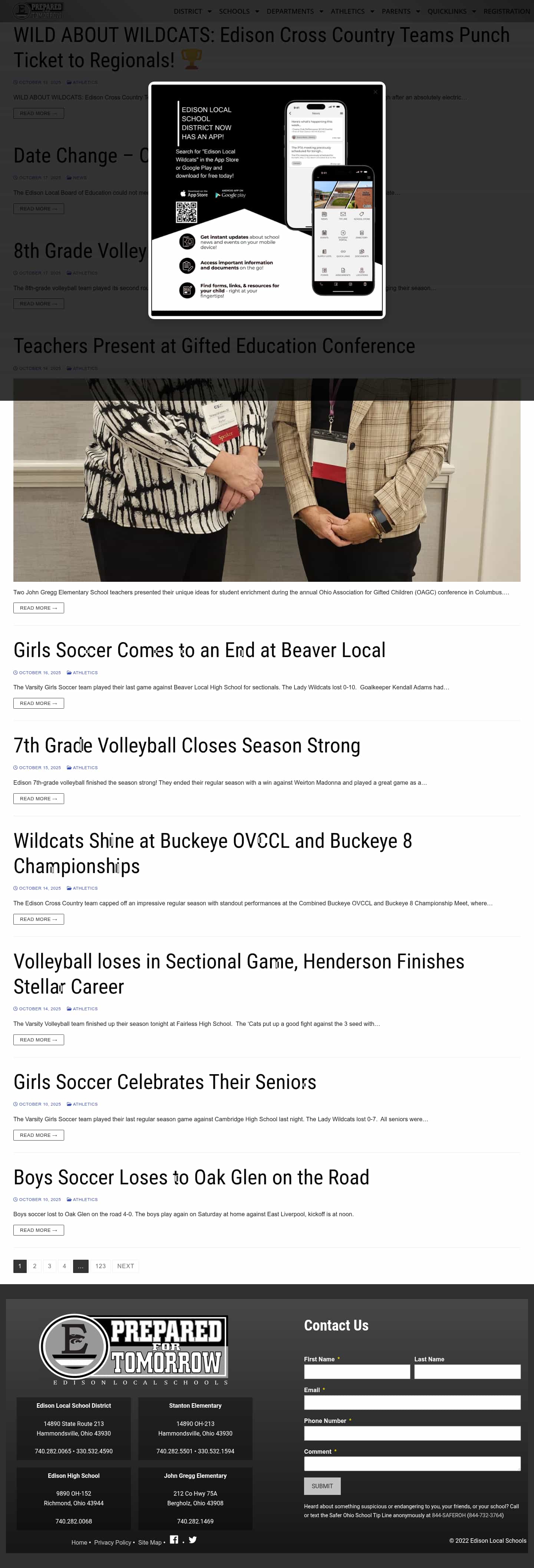Jump to page 123 in pagination
534x1568 pixels.
100,1266
